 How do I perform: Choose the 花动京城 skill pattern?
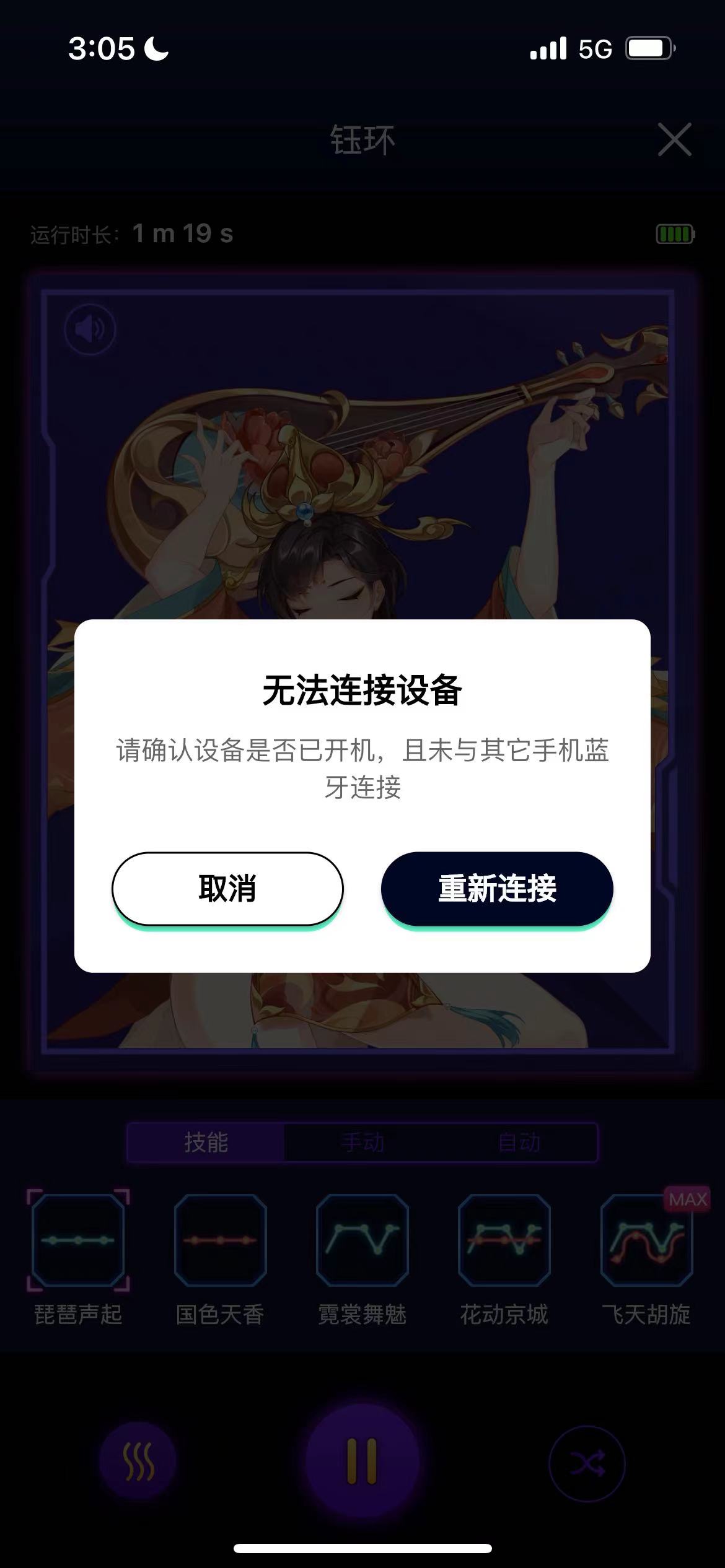point(504,1240)
